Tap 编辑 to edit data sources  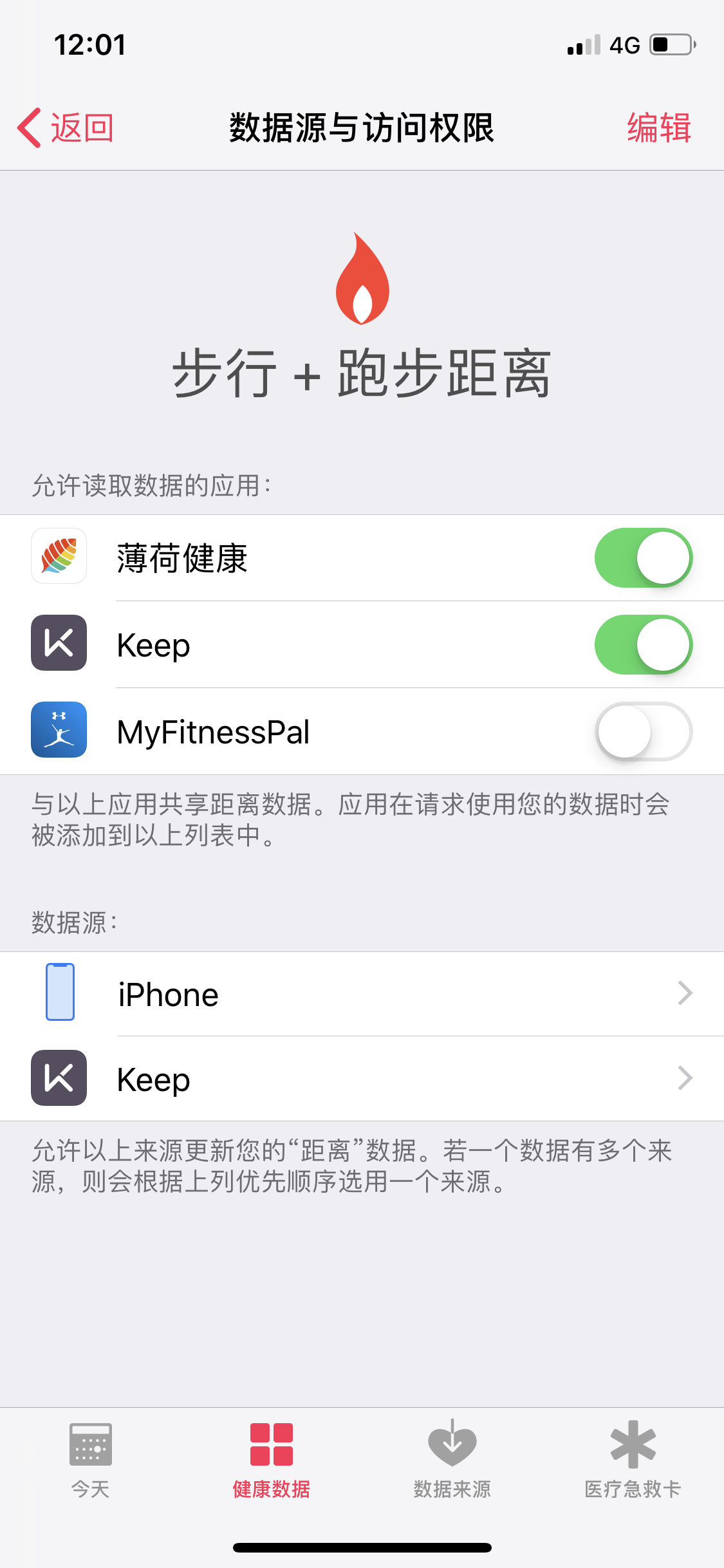point(658,127)
